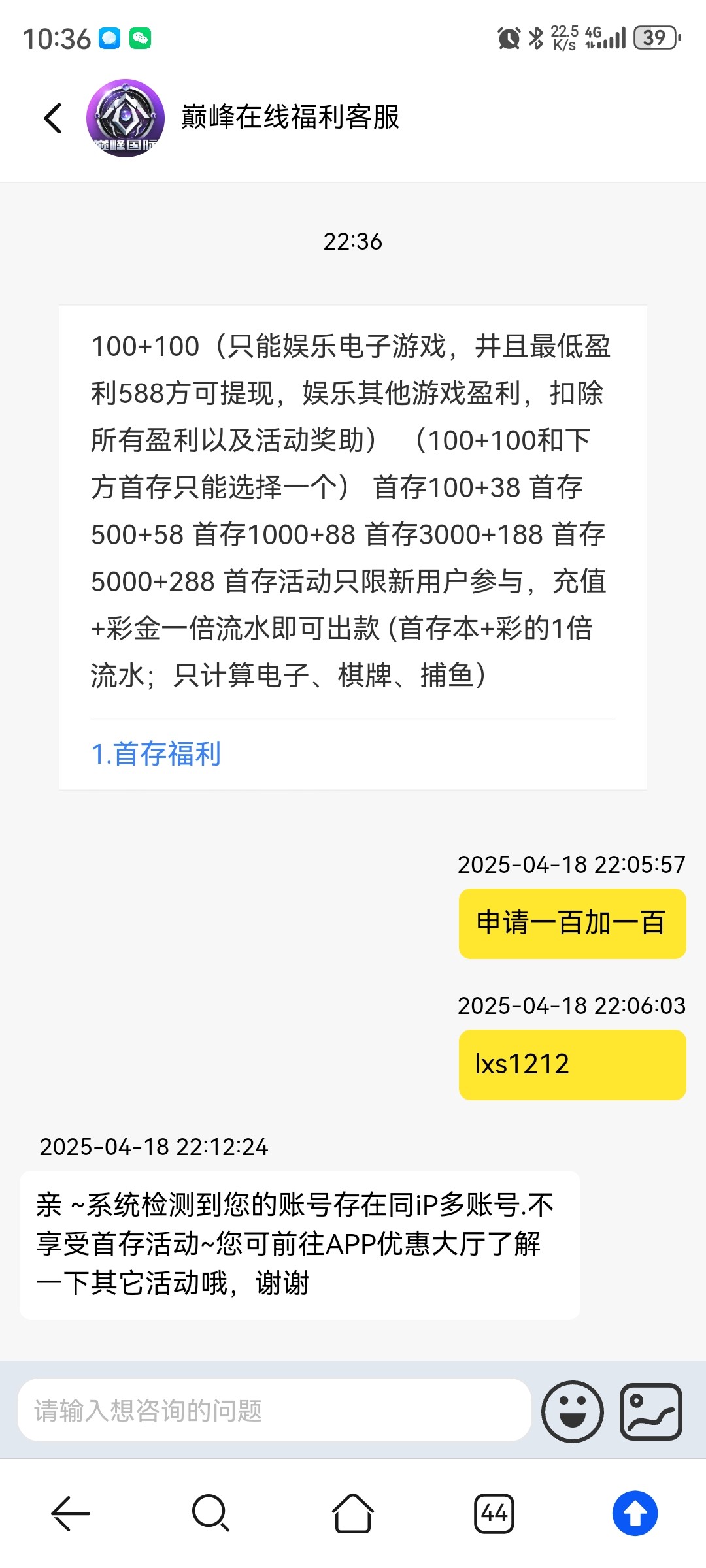
Task: Go to browser home page
Action: [x=353, y=1513]
